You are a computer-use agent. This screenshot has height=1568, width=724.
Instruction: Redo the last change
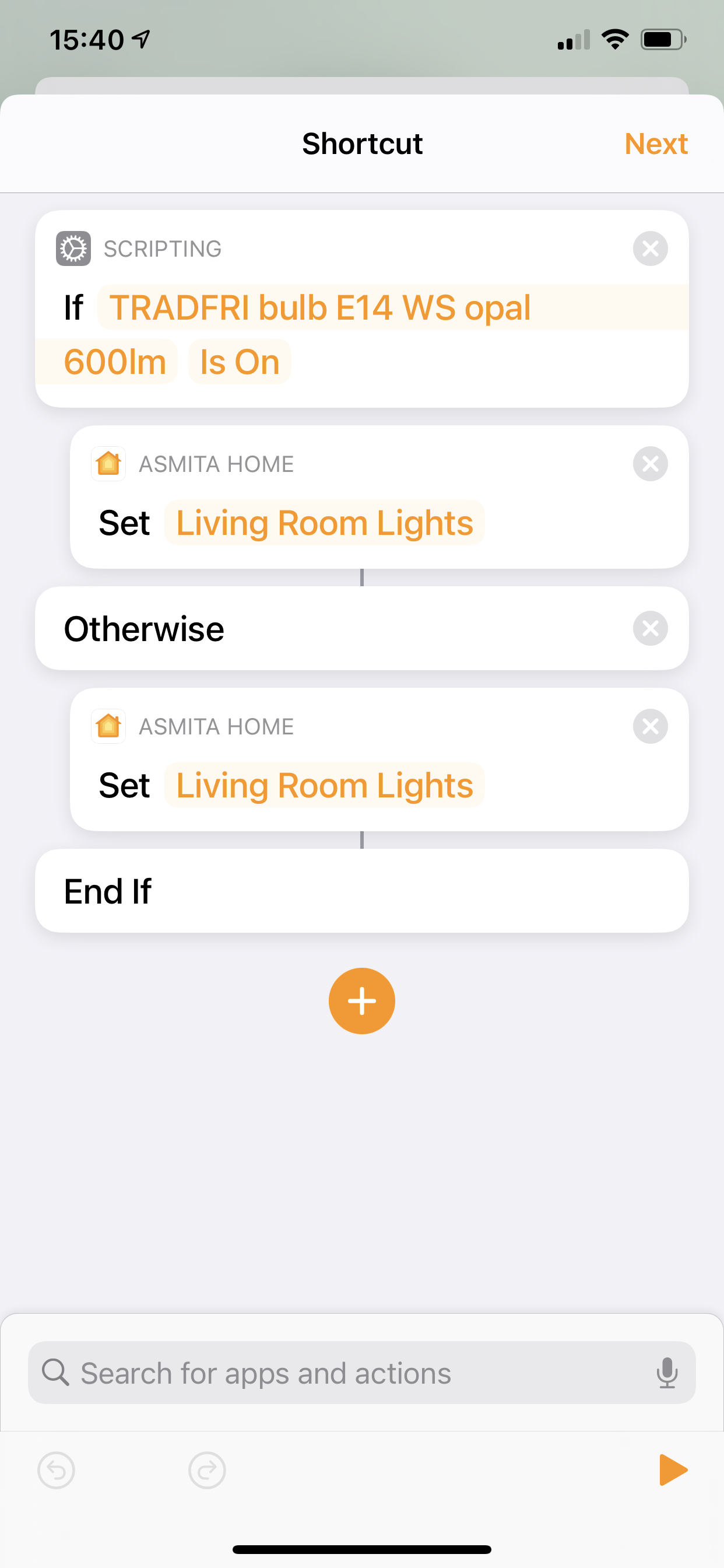click(207, 1471)
